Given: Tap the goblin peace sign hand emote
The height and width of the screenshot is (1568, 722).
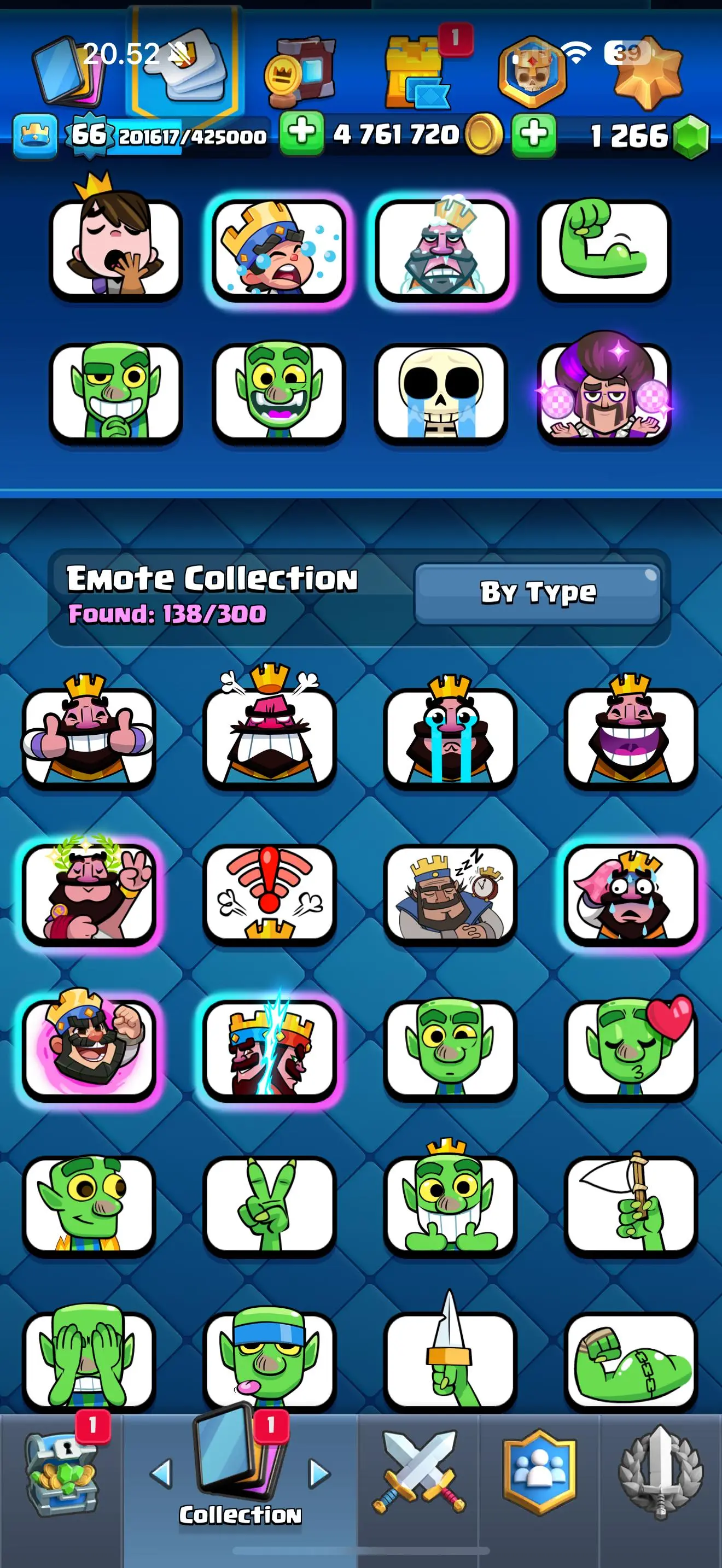Looking at the screenshot, I should (x=269, y=1205).
